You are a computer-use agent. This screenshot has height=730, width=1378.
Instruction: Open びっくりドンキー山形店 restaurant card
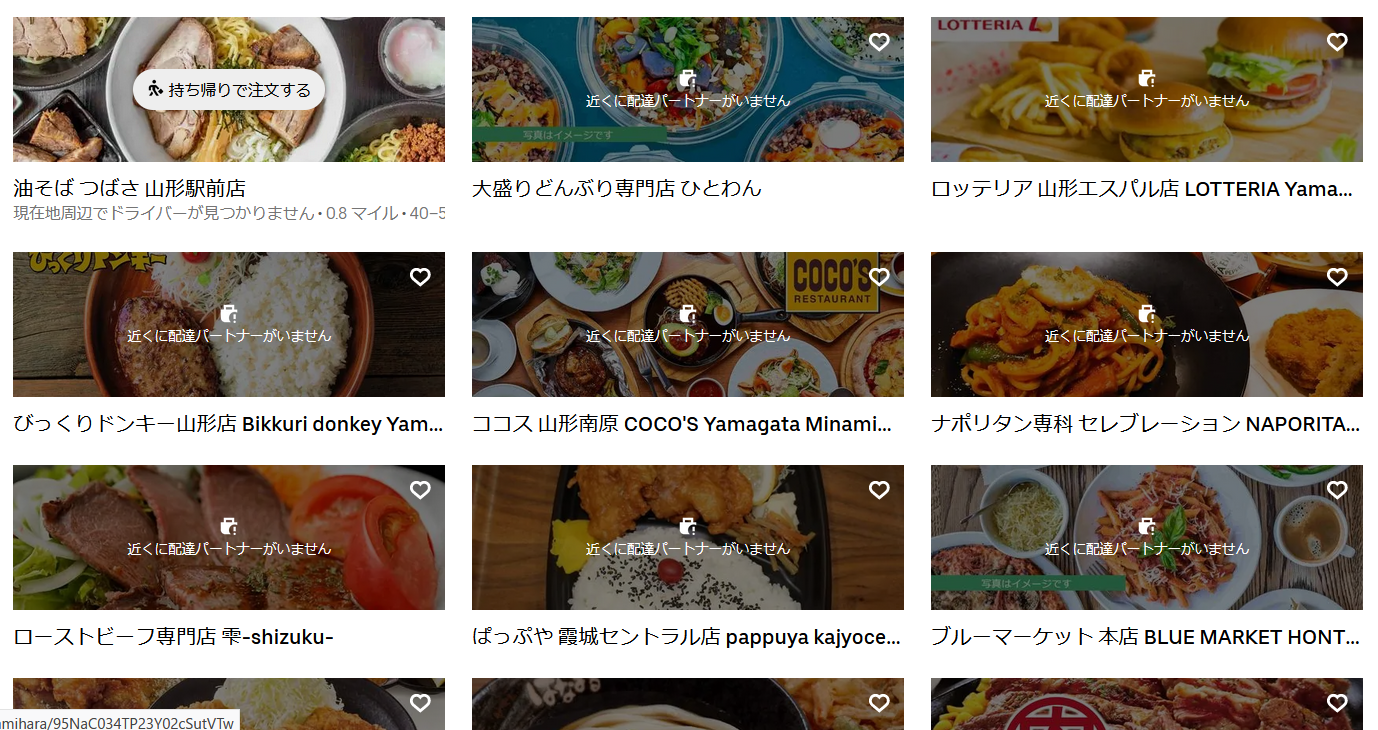click(227, 424)
